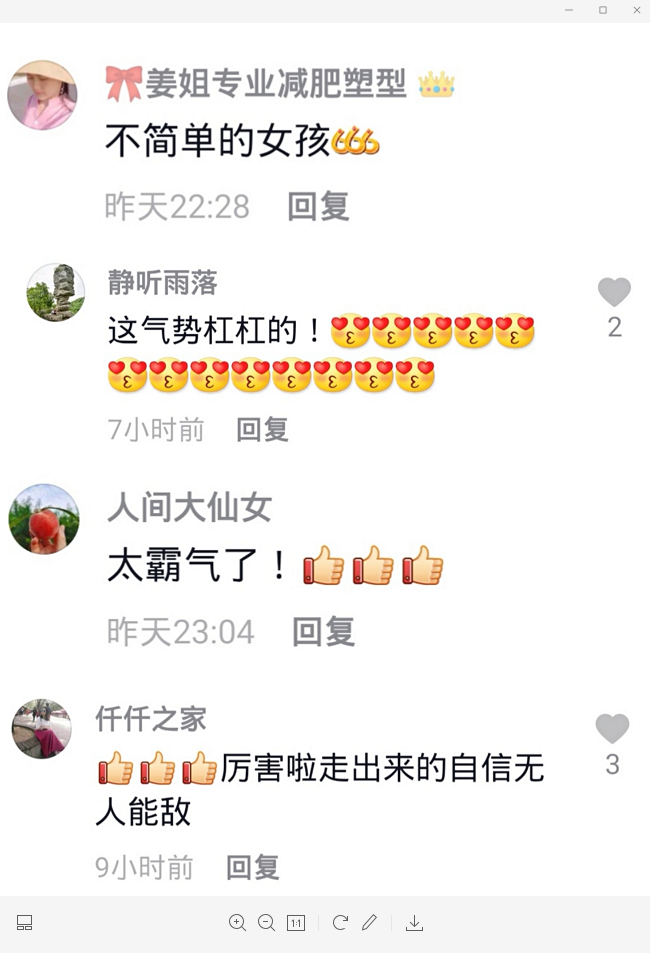Image resolution: width=650 pixels, height=953 pixels.
Task: Open the pencil edit tool
Action: pyautogui.click(x=369, y=923)
